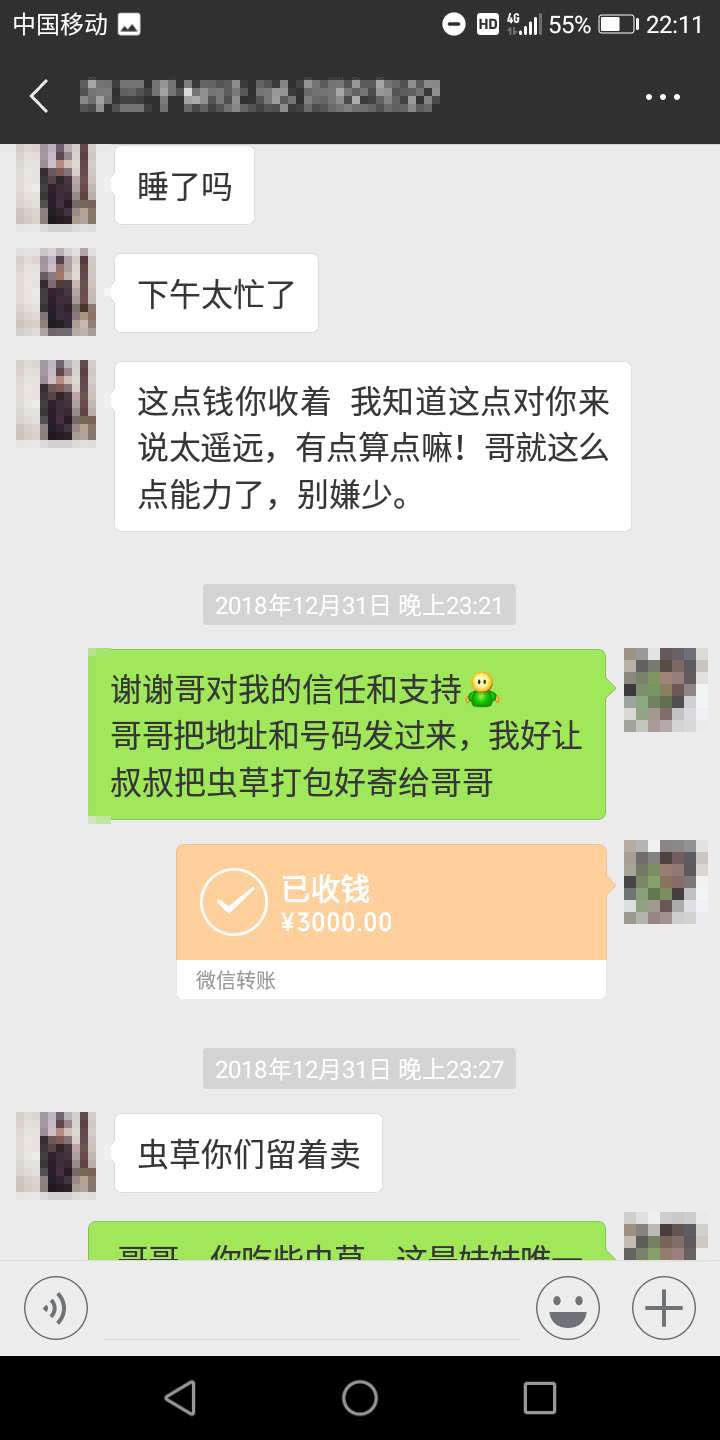Select the message bubble saying 虫草你们留着卖
This screenshot has height=1440, width=720.
pyautogui.click(x=247, y=1152)
